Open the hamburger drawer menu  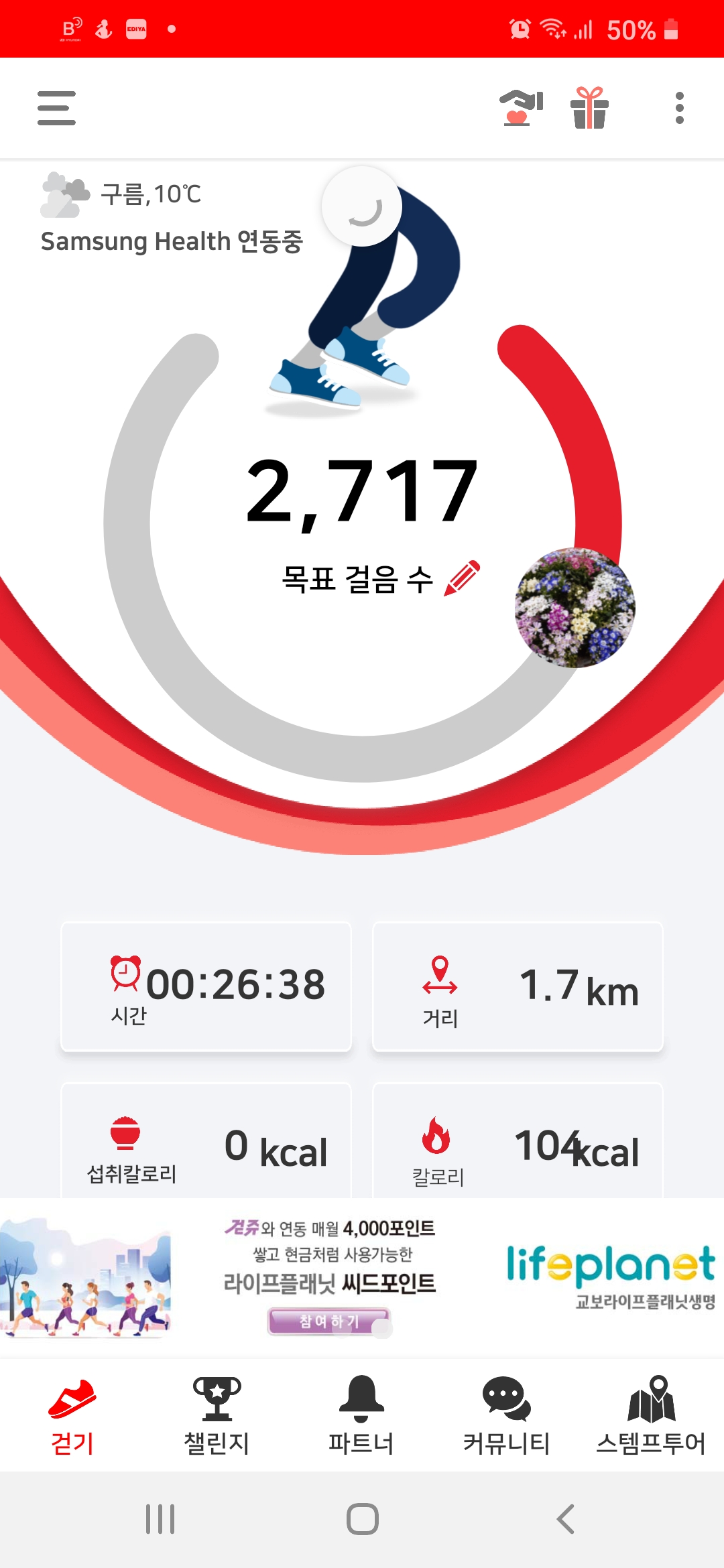(x=56, y=108)
